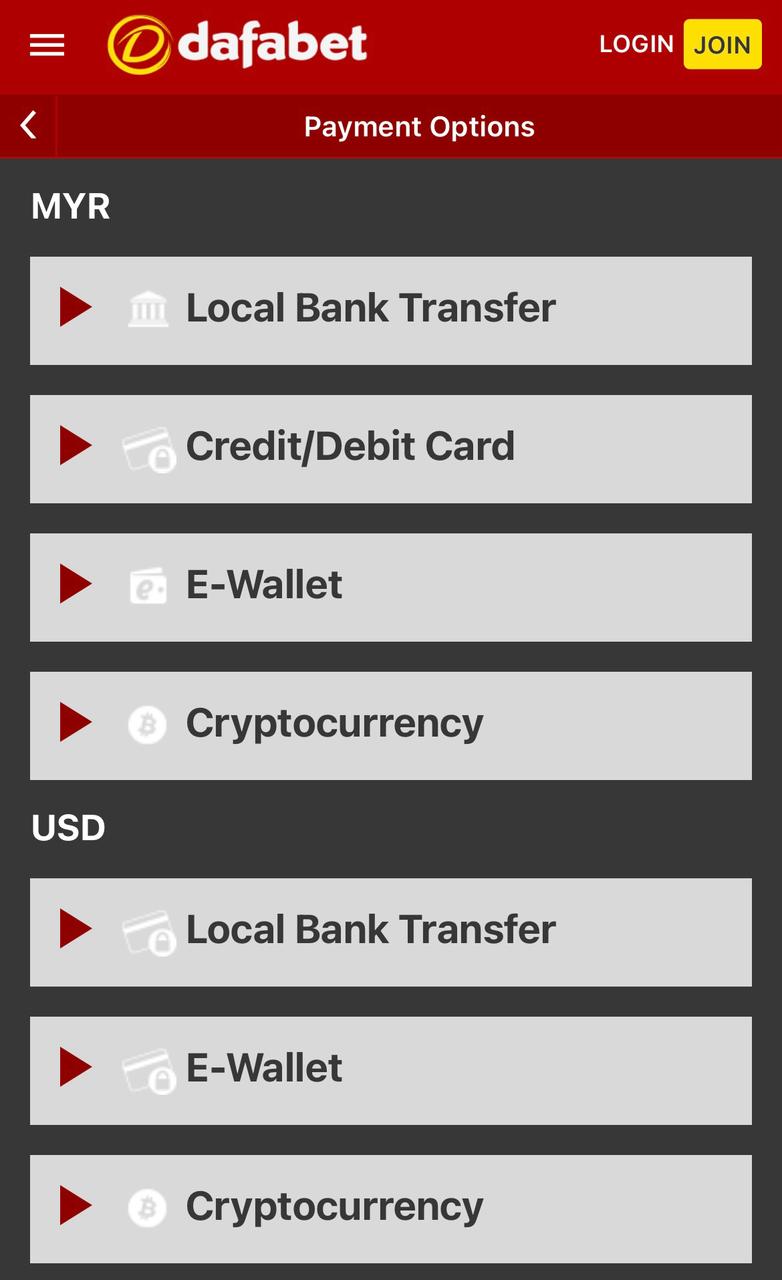The image size is (782, 1280).
Task: Tap the LOGIN link
Action: 636,44
